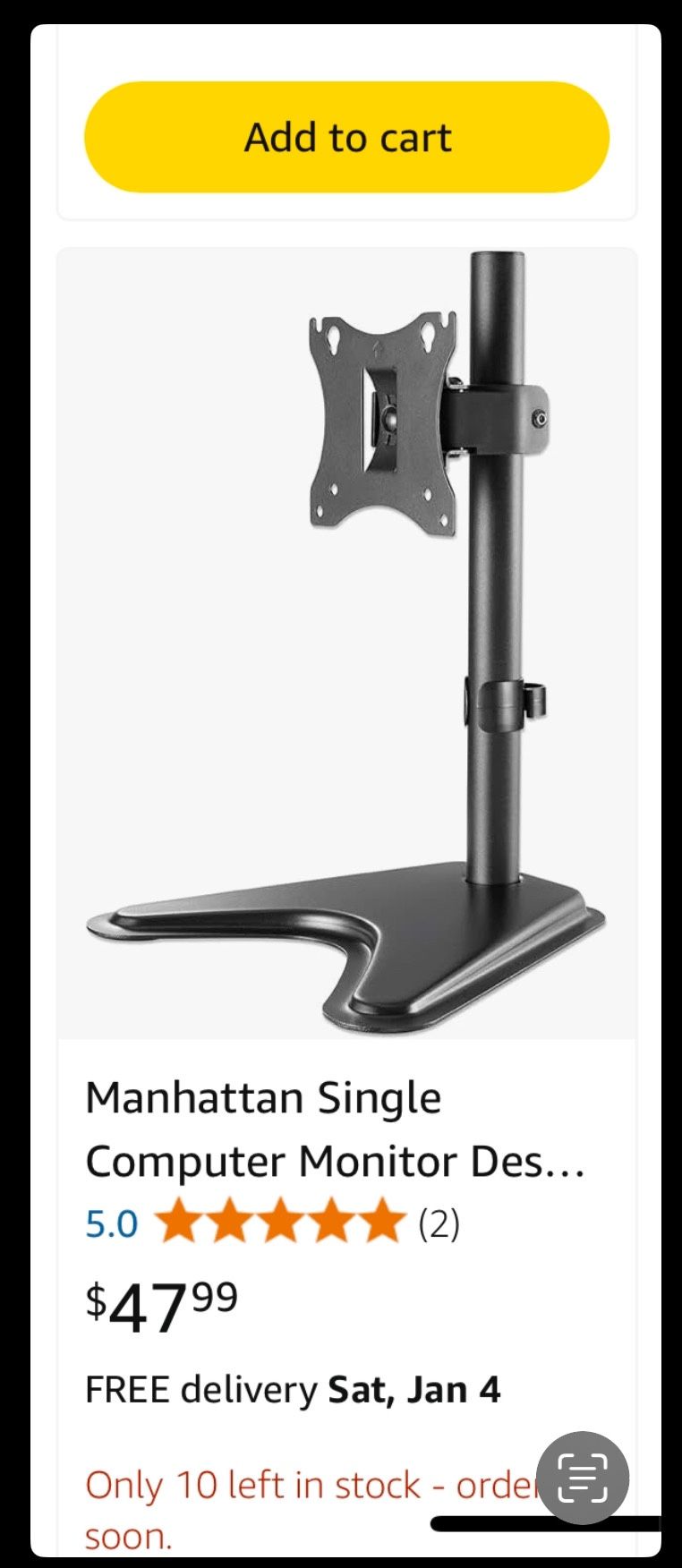Open the floating text scan button

583,1478
